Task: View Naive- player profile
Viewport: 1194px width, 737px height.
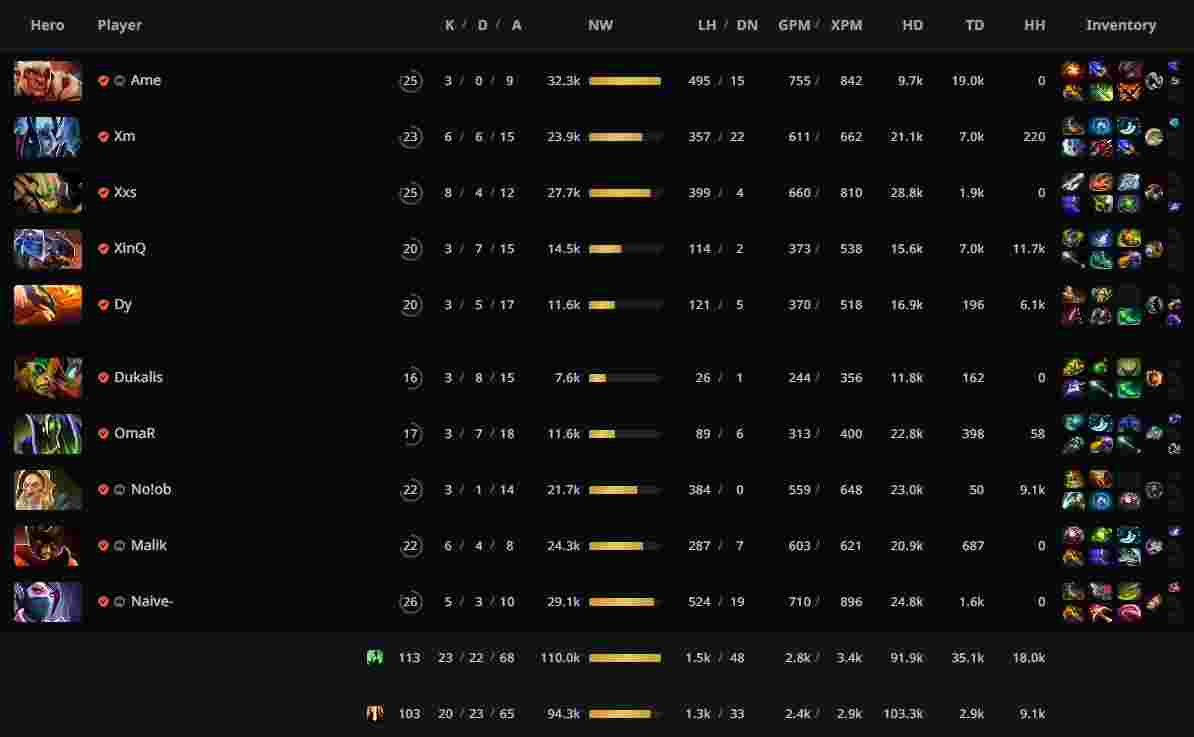Action: click(152, 601)
